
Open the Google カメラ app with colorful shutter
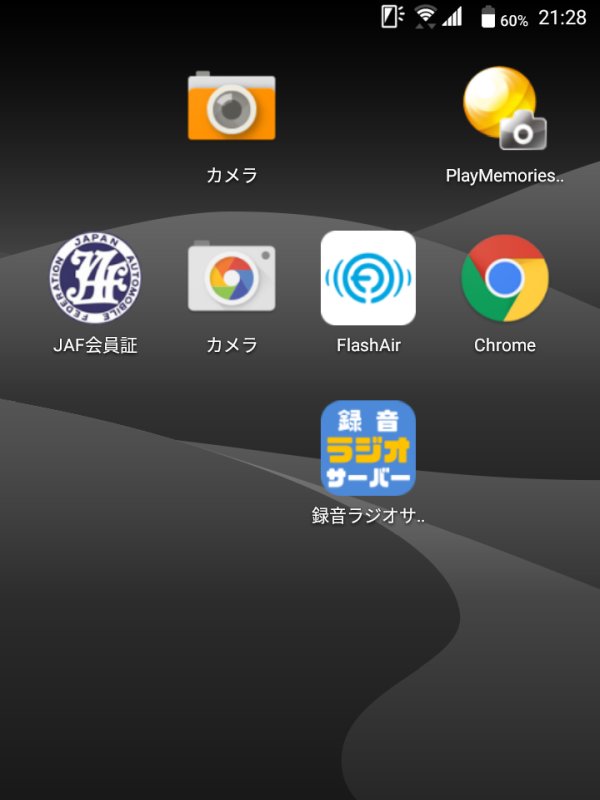coord(231,278)
